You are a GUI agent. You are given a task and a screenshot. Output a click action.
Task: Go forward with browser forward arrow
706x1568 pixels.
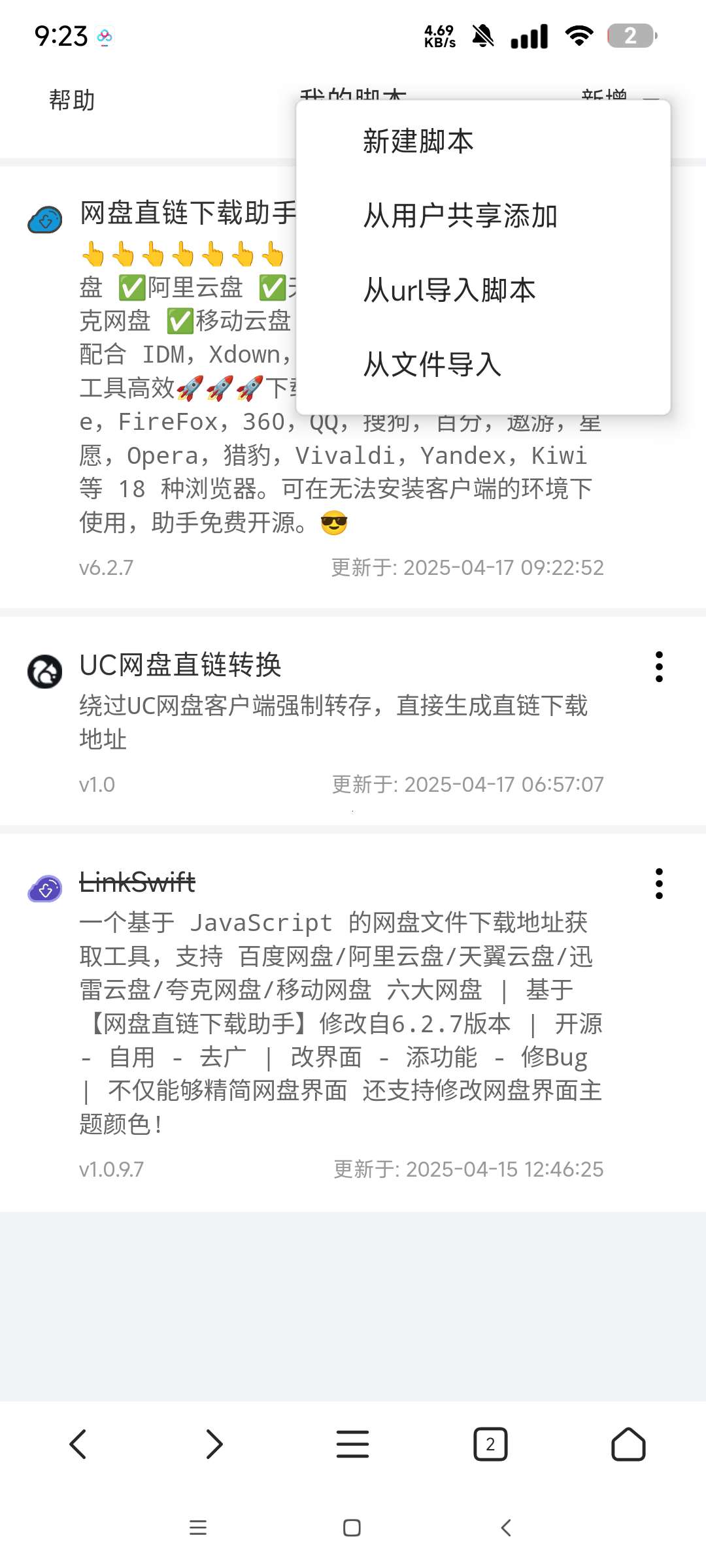point(215,1444)
